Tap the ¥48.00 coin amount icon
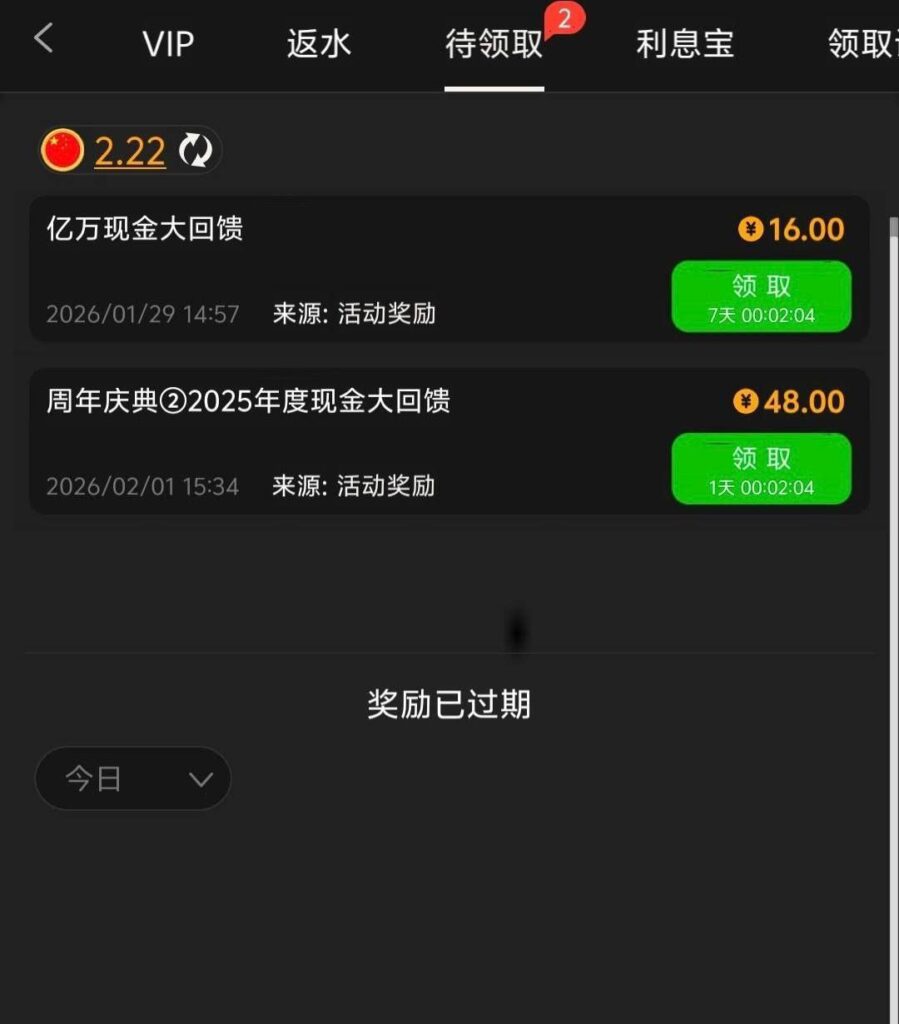 pos(743,402)
